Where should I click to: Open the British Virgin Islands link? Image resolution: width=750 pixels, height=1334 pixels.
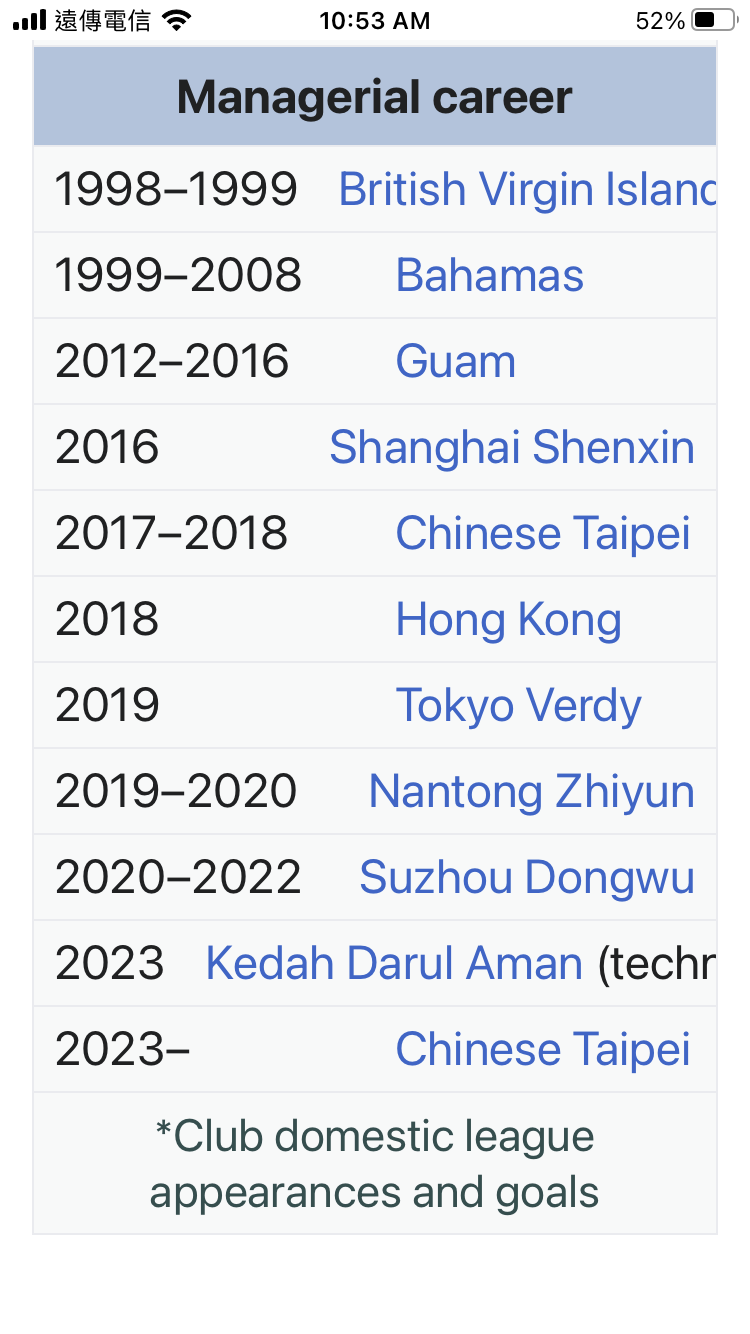(x=527, y=189)
